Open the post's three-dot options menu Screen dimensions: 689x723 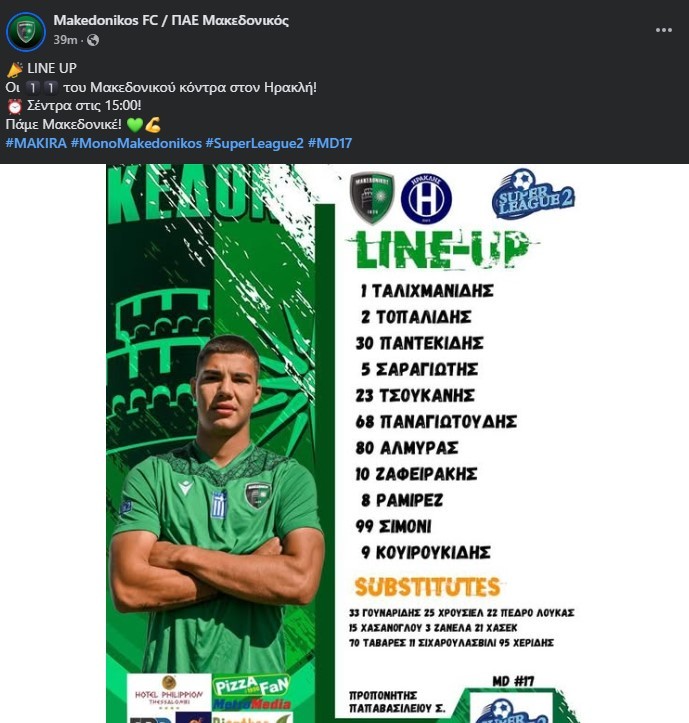pos(664,30)
